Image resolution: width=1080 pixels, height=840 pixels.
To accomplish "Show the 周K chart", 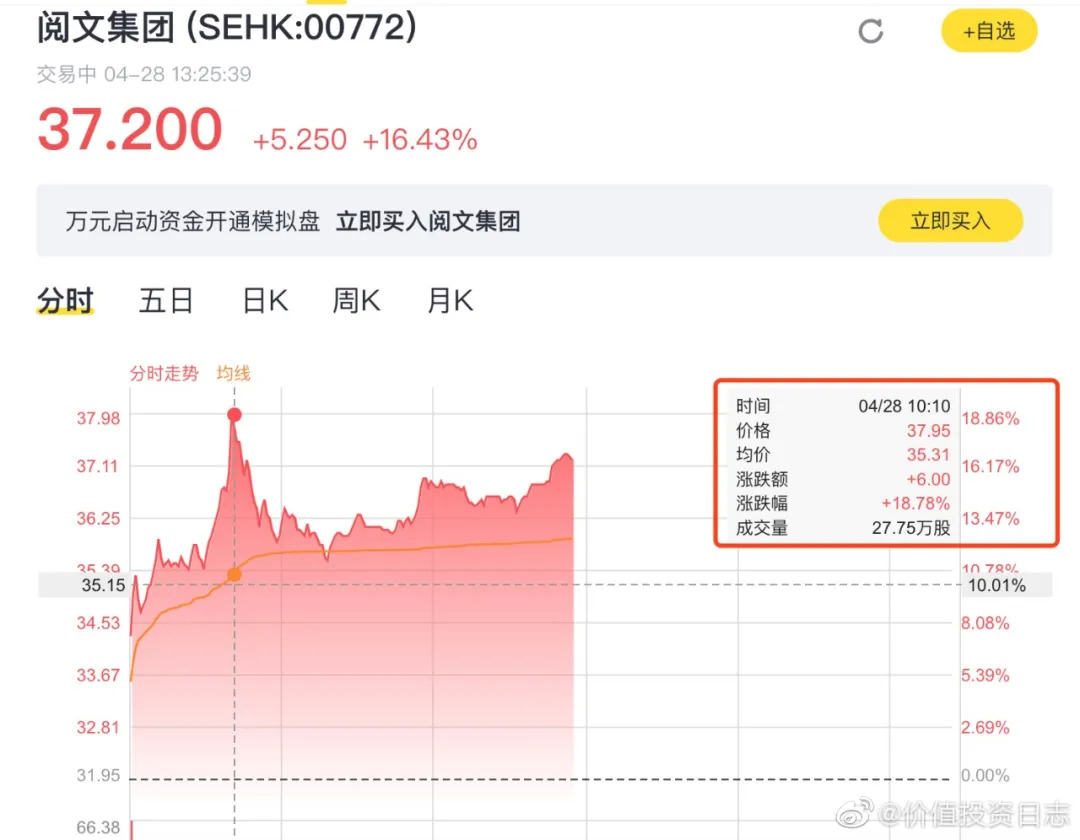I will [x=356, y=301].
